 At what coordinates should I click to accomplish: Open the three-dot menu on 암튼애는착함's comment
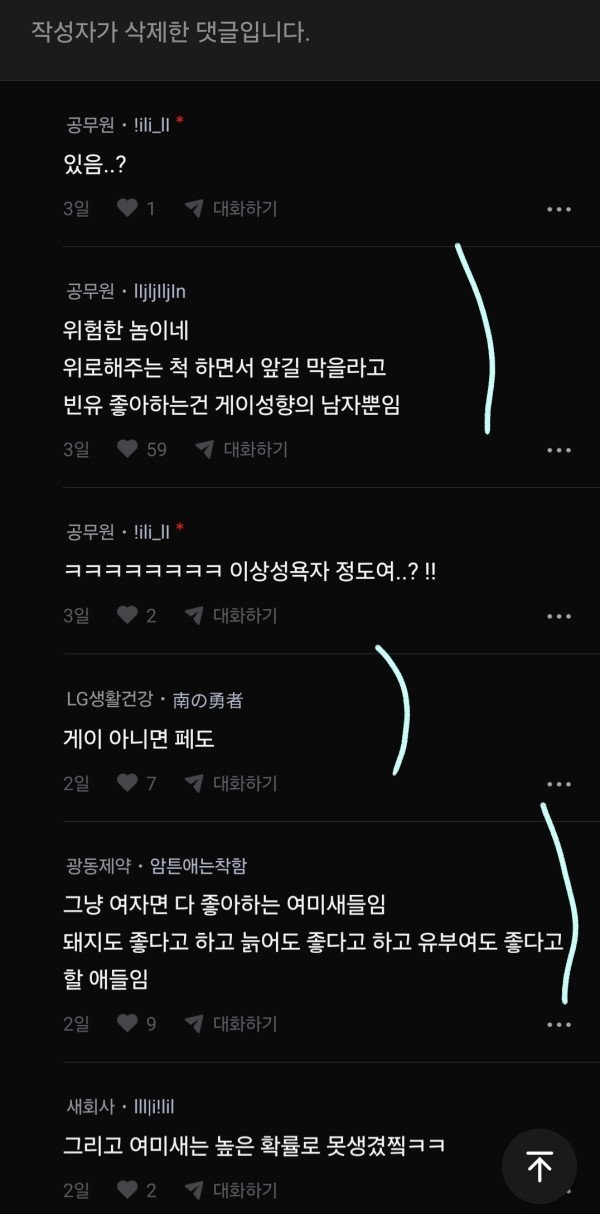click(x=559, y=1024)
